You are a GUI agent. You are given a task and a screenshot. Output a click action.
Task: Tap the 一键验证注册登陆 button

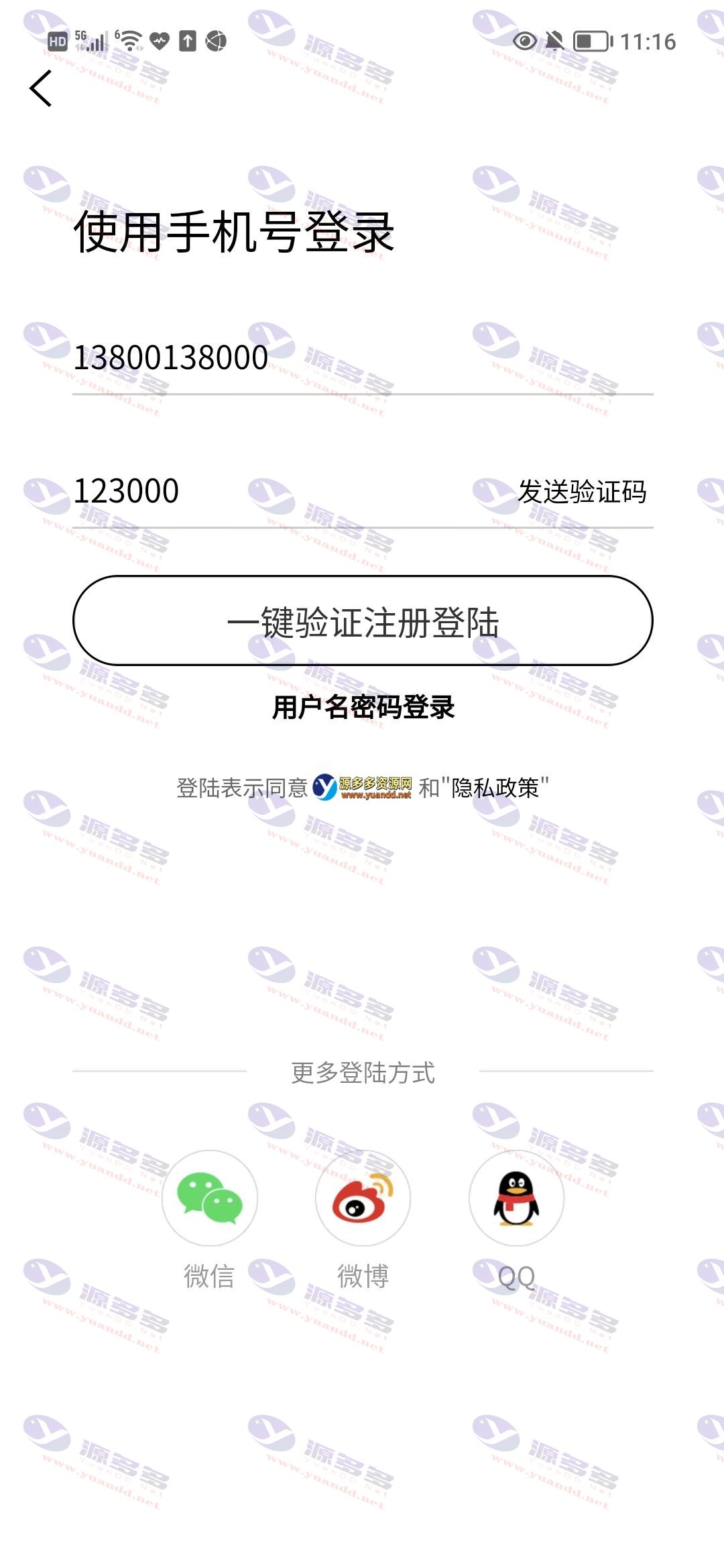[x=363, y=620]
